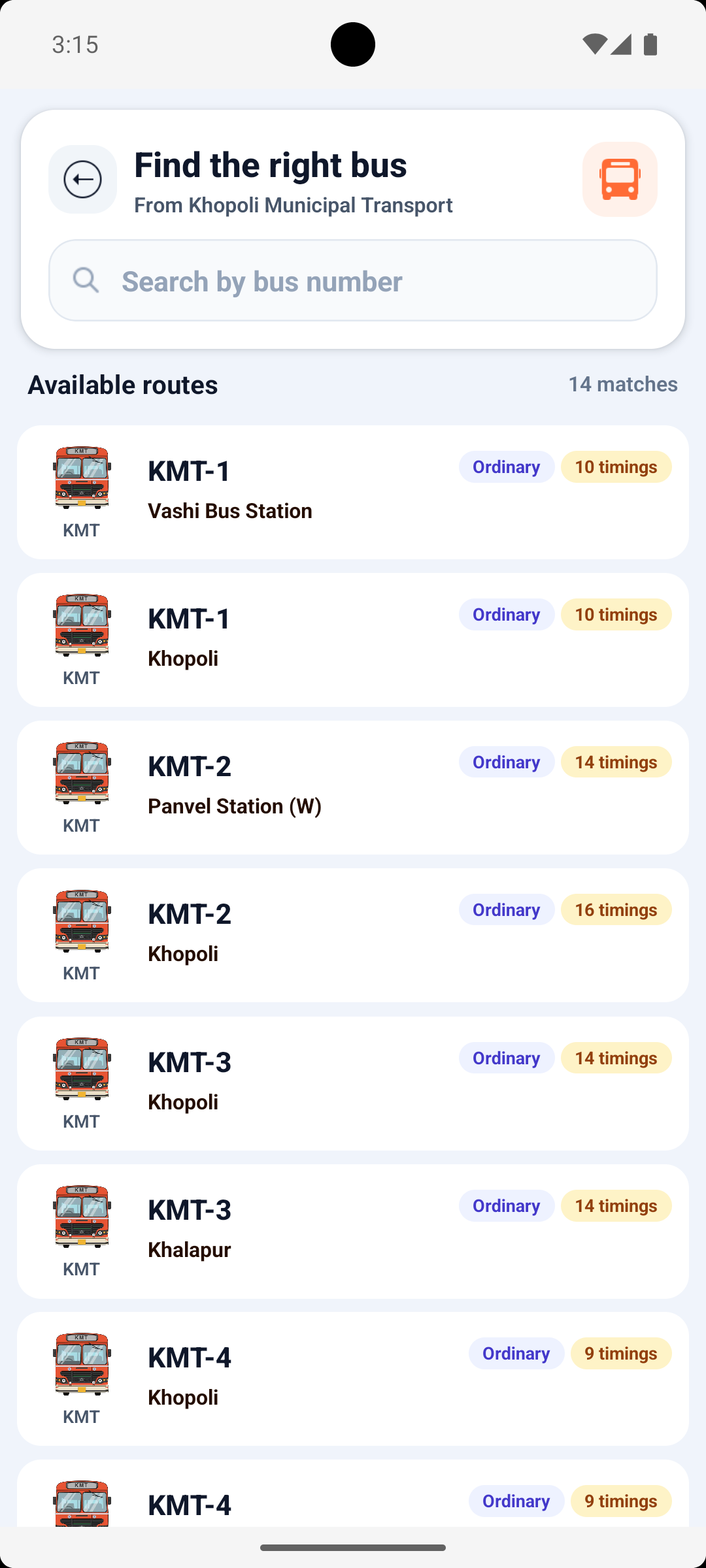Open the KMT-3 Khalapur route card

pos(353,1230)
